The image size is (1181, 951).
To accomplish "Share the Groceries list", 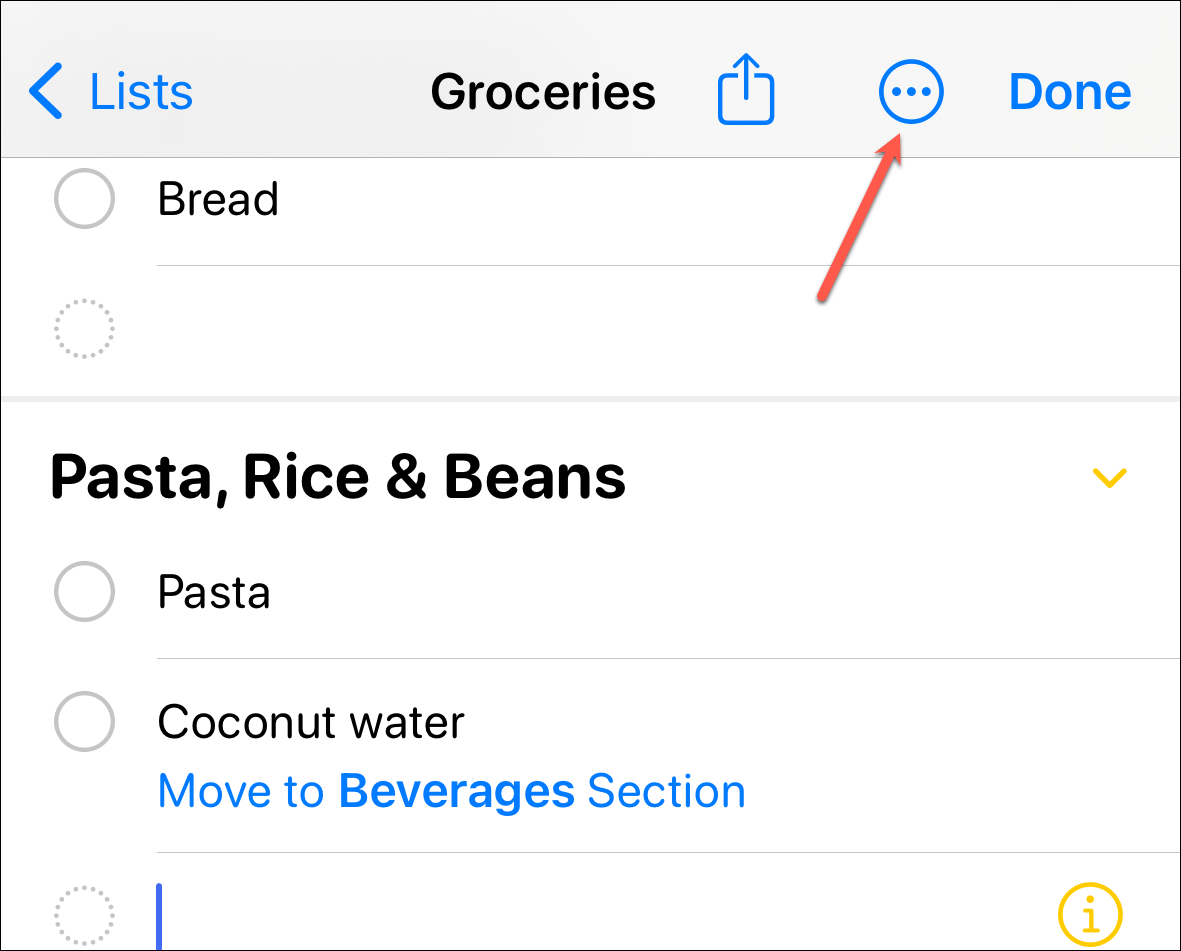I will [746, 92].
